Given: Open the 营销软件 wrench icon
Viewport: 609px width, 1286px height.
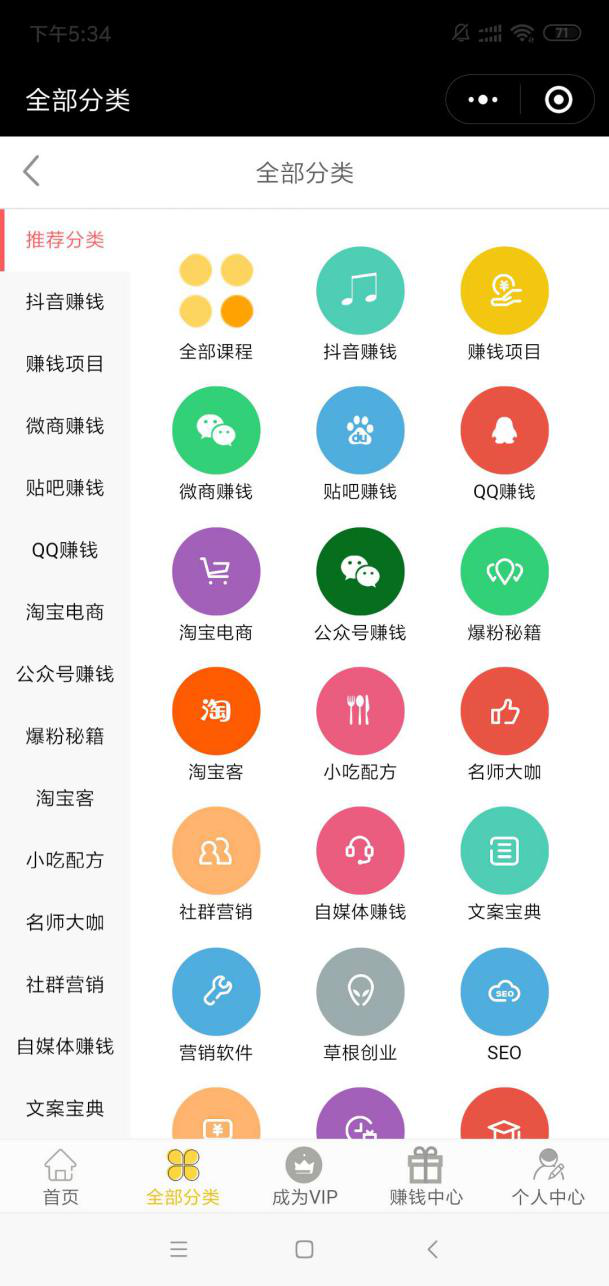Looking at the screenshot, I should click(216, 991).
